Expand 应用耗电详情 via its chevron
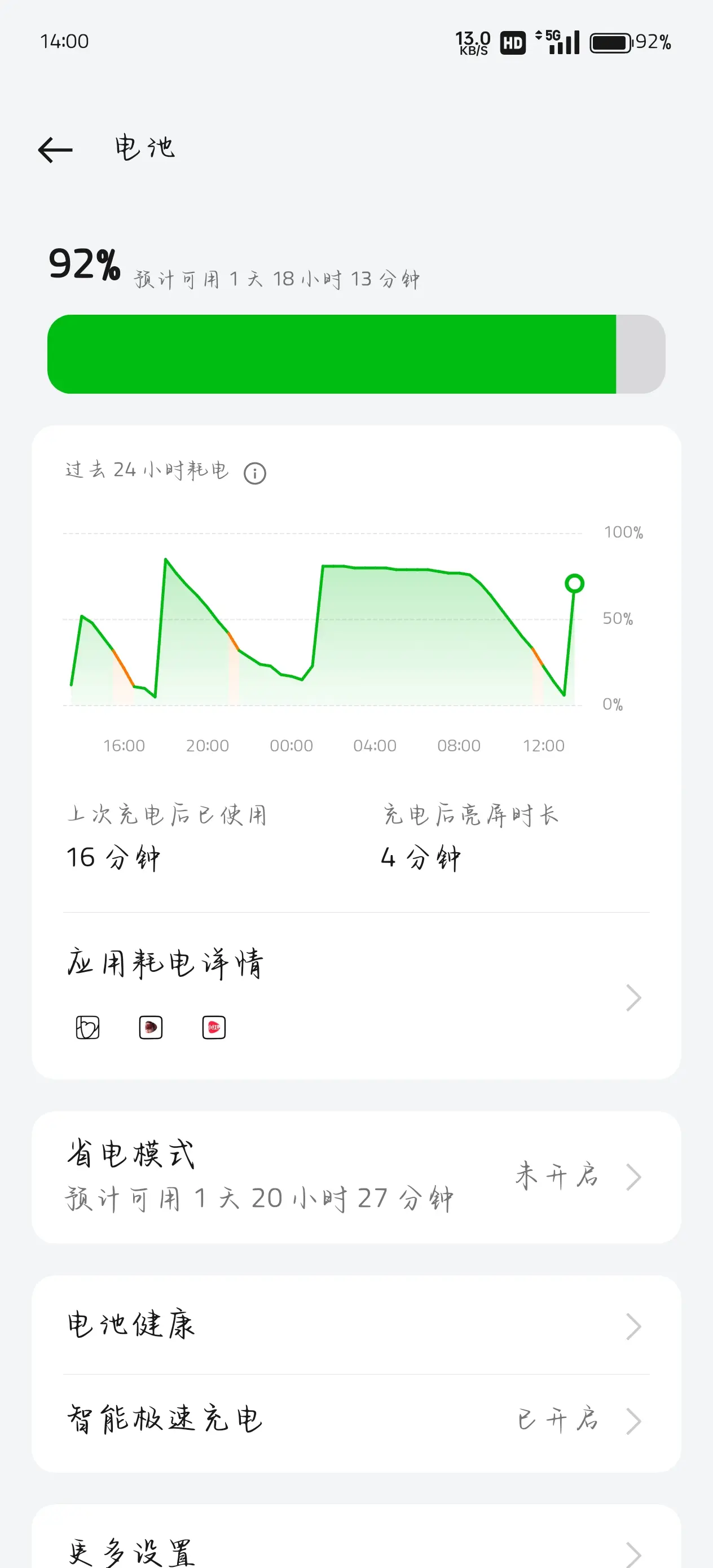 tap(633, 997)
